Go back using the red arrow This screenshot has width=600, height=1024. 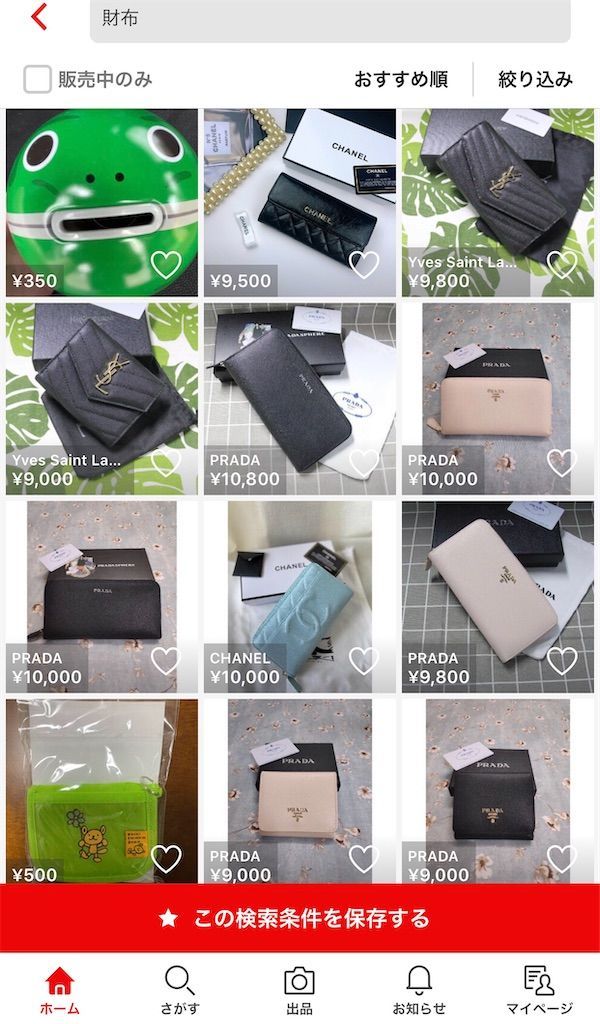coord(40,17)
